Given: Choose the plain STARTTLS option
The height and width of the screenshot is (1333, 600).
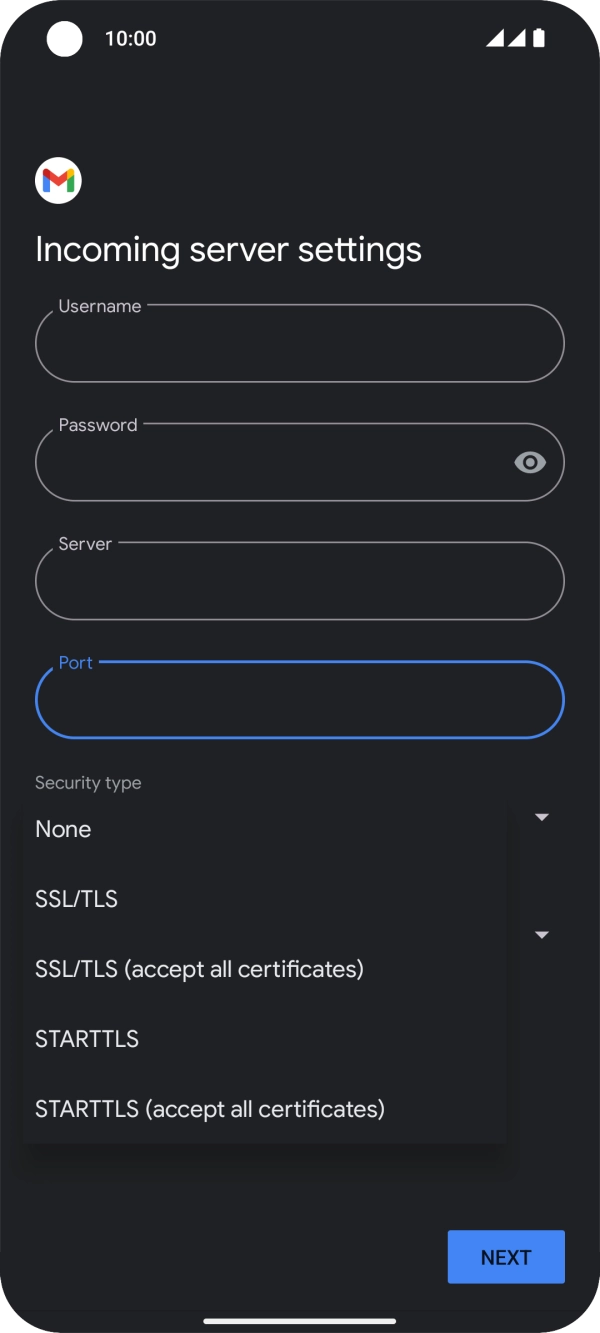Looking at the screenshot, I should [264, 1039].
